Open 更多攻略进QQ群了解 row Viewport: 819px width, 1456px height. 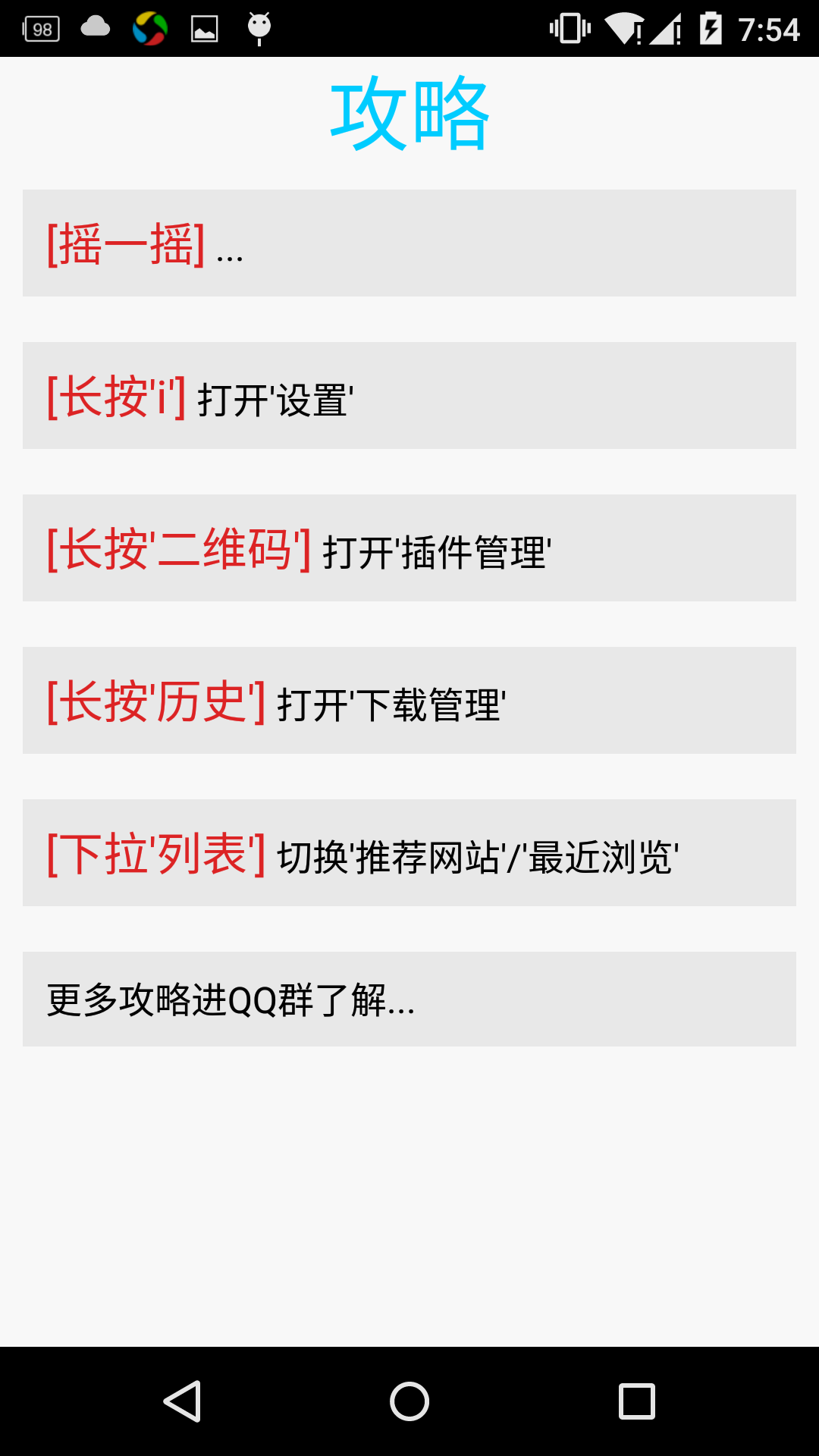tap(409, 999)
